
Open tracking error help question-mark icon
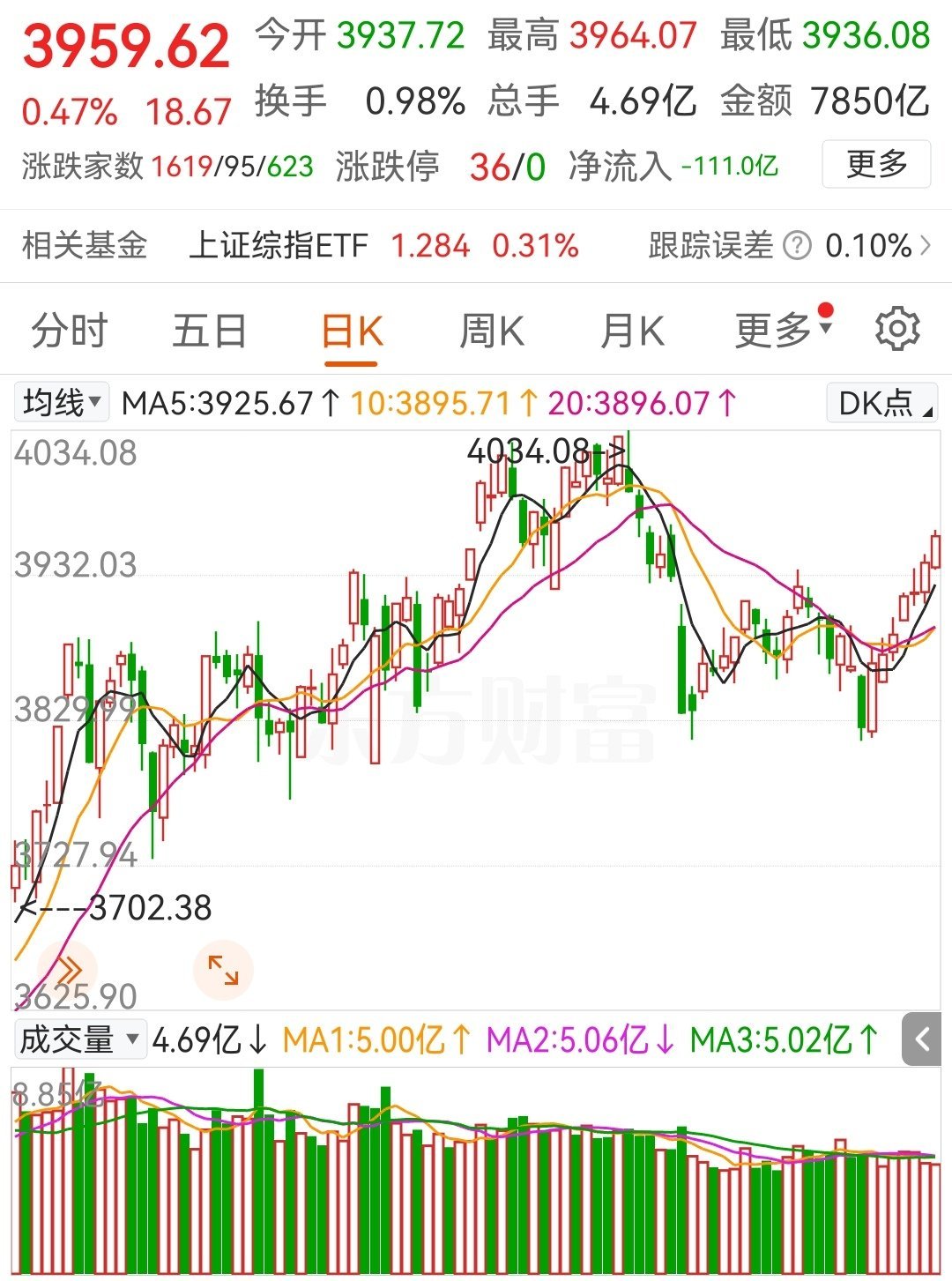(795, 247)
